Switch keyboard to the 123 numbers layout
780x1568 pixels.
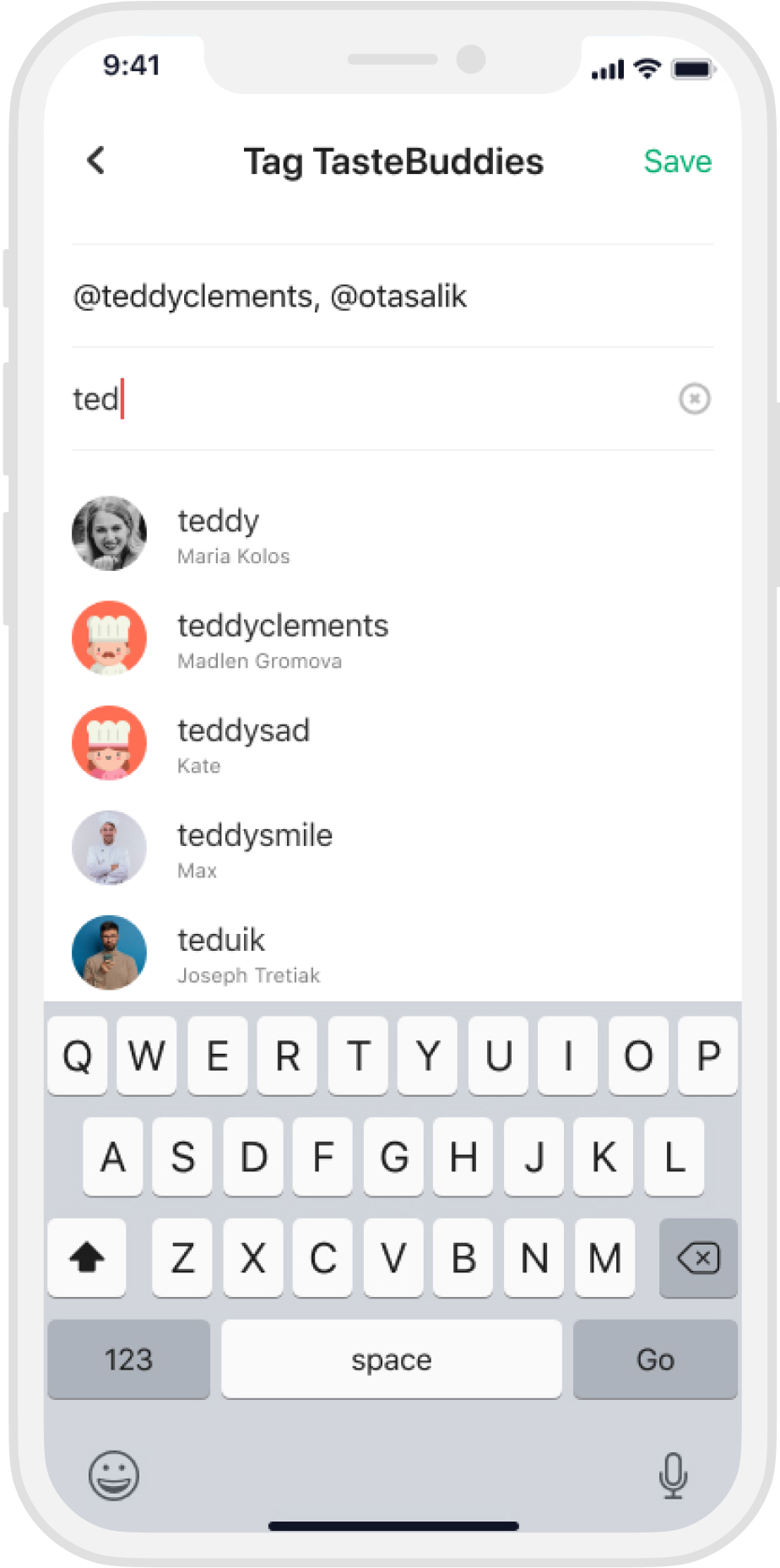128,1359
